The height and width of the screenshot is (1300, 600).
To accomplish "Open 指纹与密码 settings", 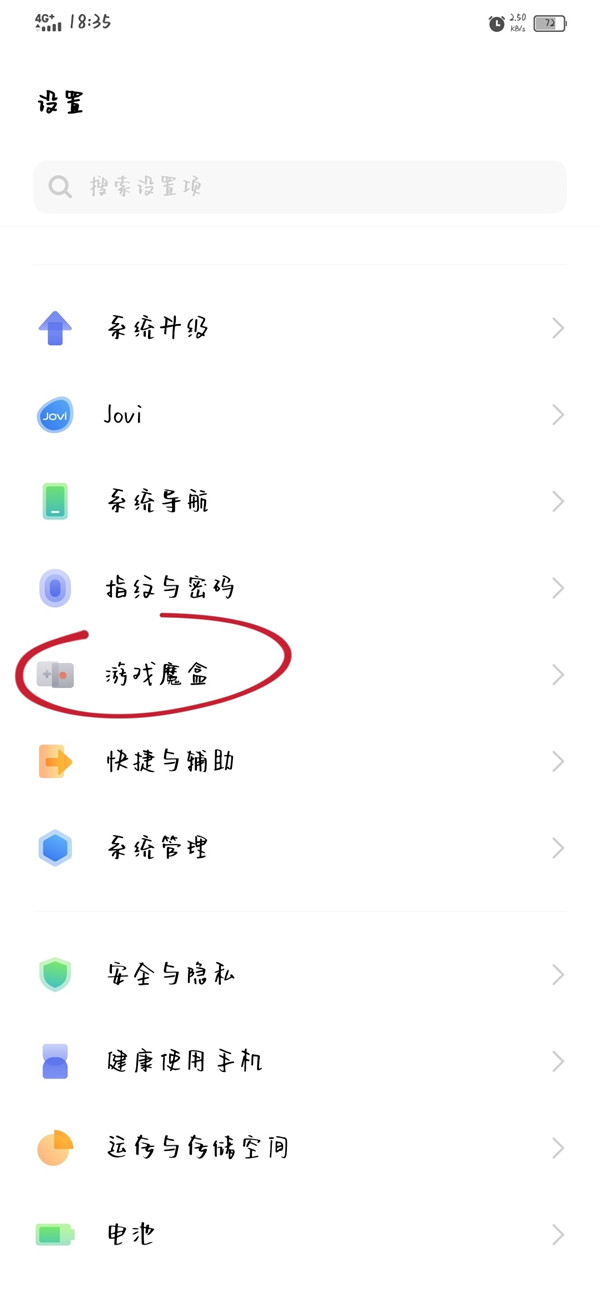I will (300, 588).
